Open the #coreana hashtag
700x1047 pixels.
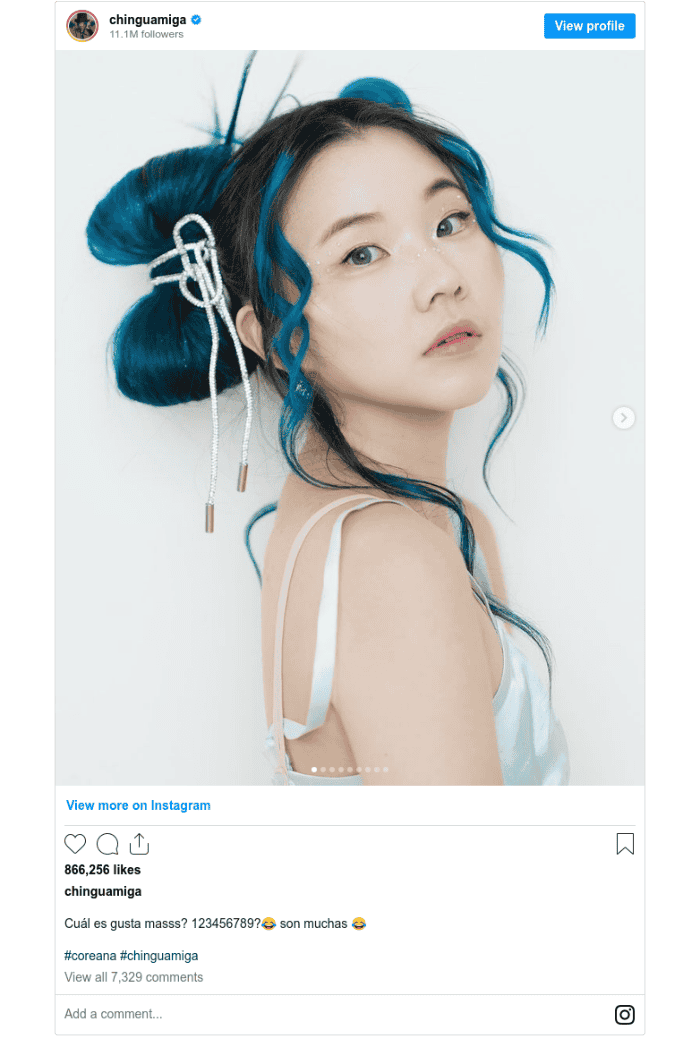point(90,955)
